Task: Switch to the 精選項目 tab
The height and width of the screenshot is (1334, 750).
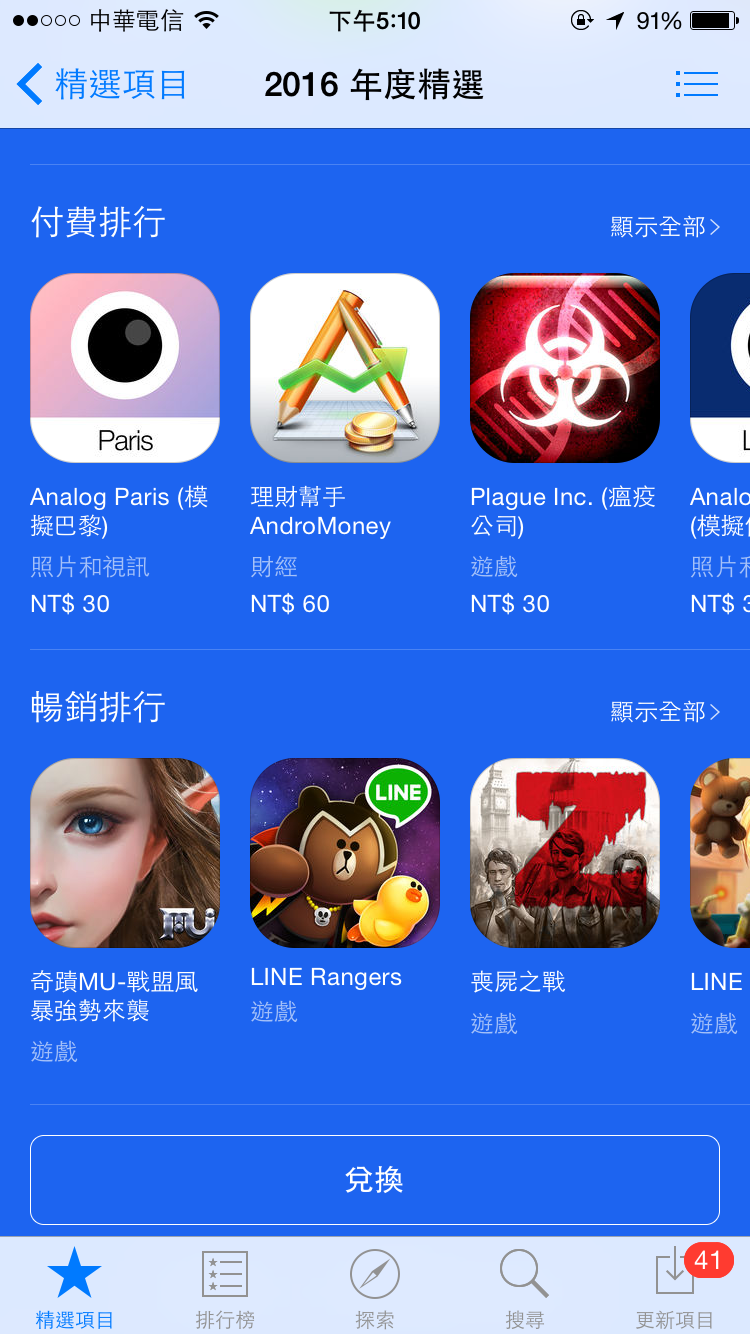Action: 75,1288
